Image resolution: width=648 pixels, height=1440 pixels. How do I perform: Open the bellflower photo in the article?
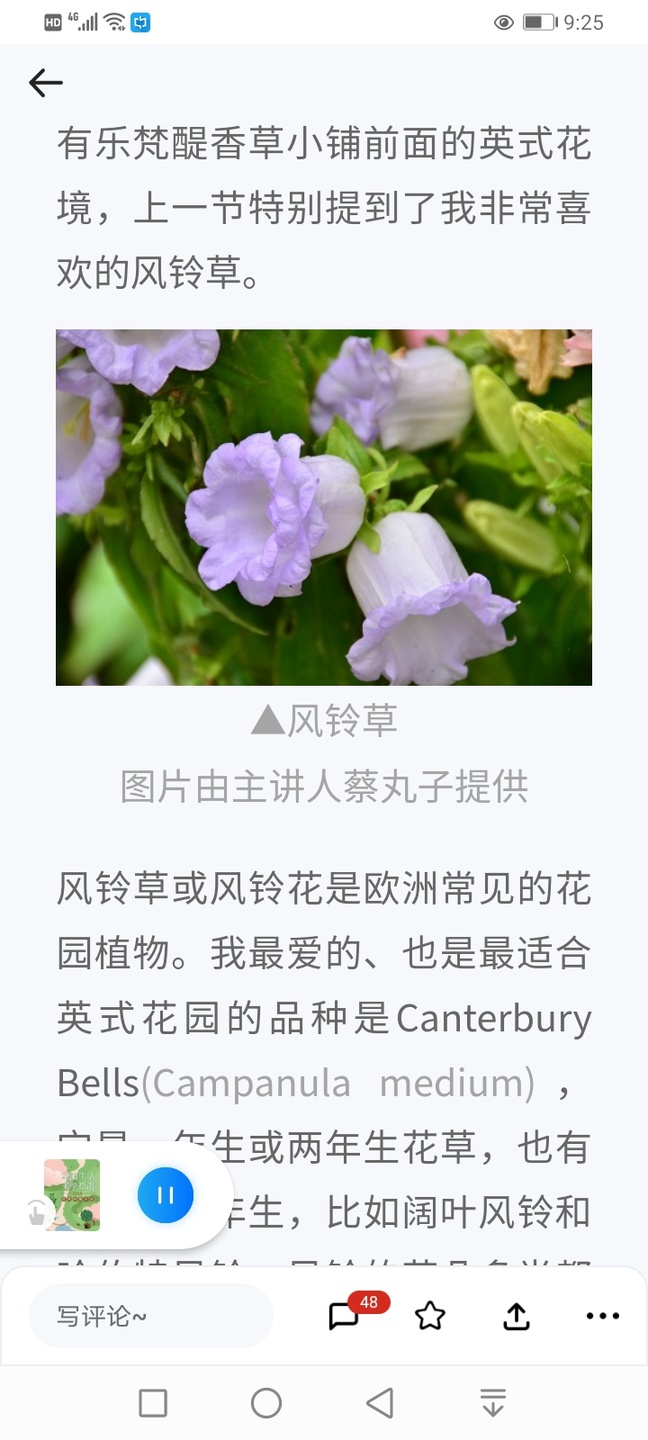click(324, 507)
